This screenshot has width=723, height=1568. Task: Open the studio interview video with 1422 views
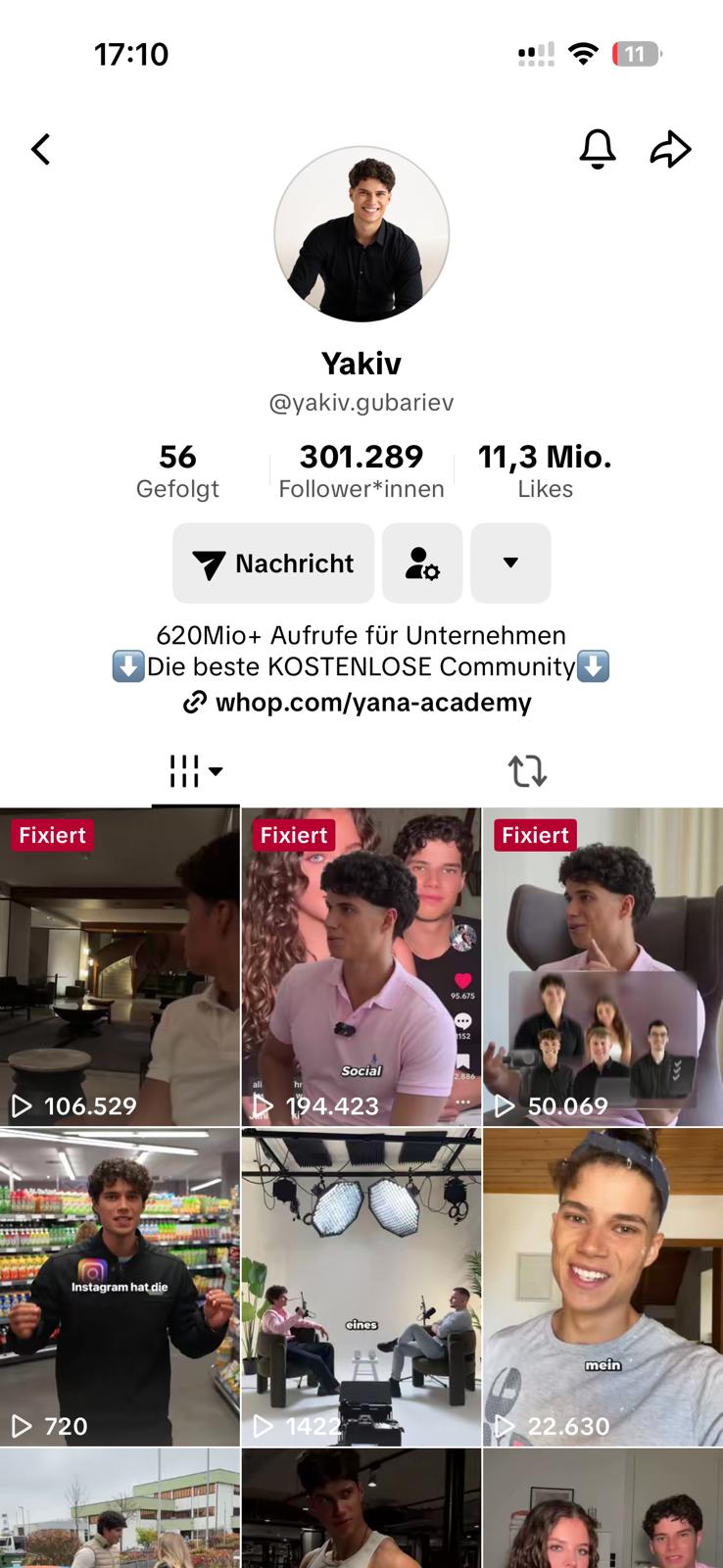click(x=361, y=1287)
